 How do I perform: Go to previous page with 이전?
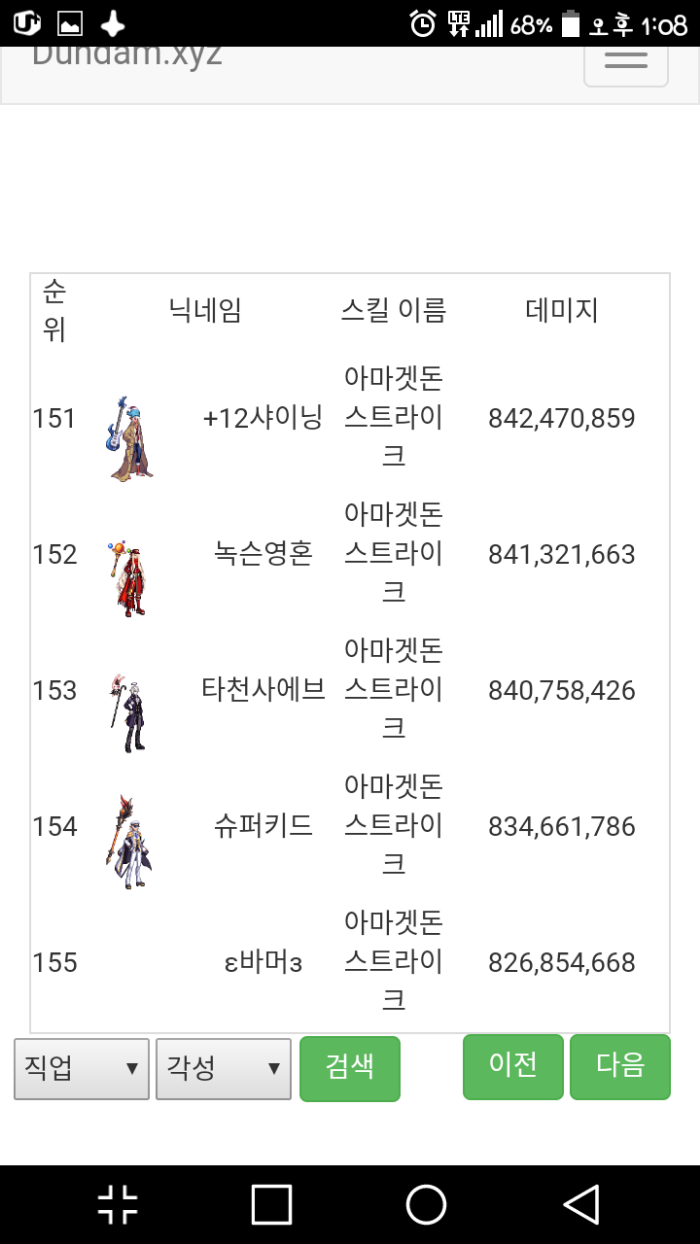point(513,1066)
